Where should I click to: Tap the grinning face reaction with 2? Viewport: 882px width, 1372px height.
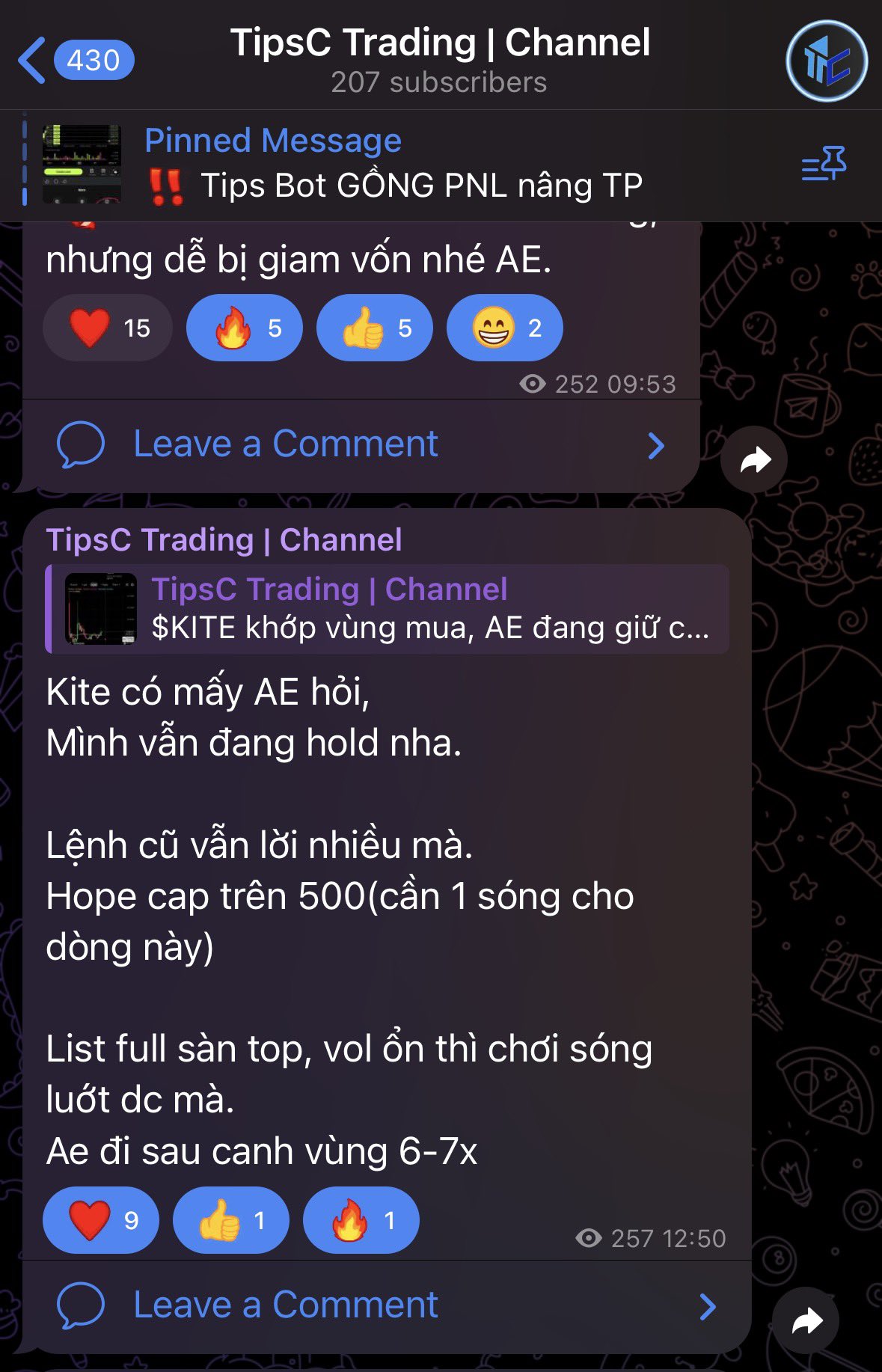point(505,328)
